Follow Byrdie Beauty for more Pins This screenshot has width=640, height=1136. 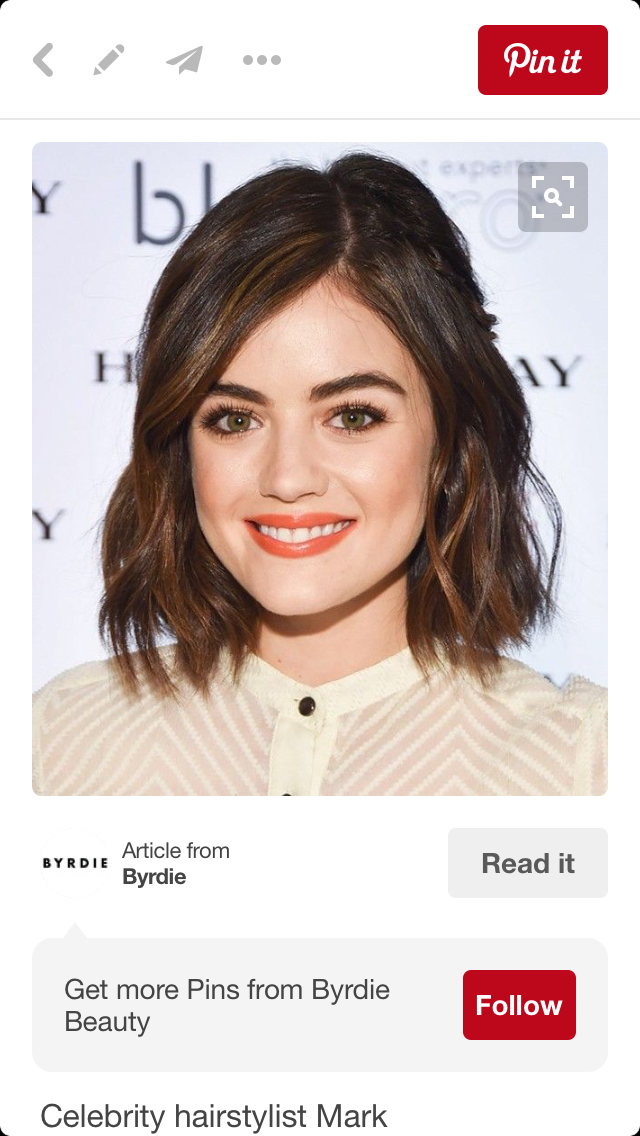click(x=518, y=1005)
